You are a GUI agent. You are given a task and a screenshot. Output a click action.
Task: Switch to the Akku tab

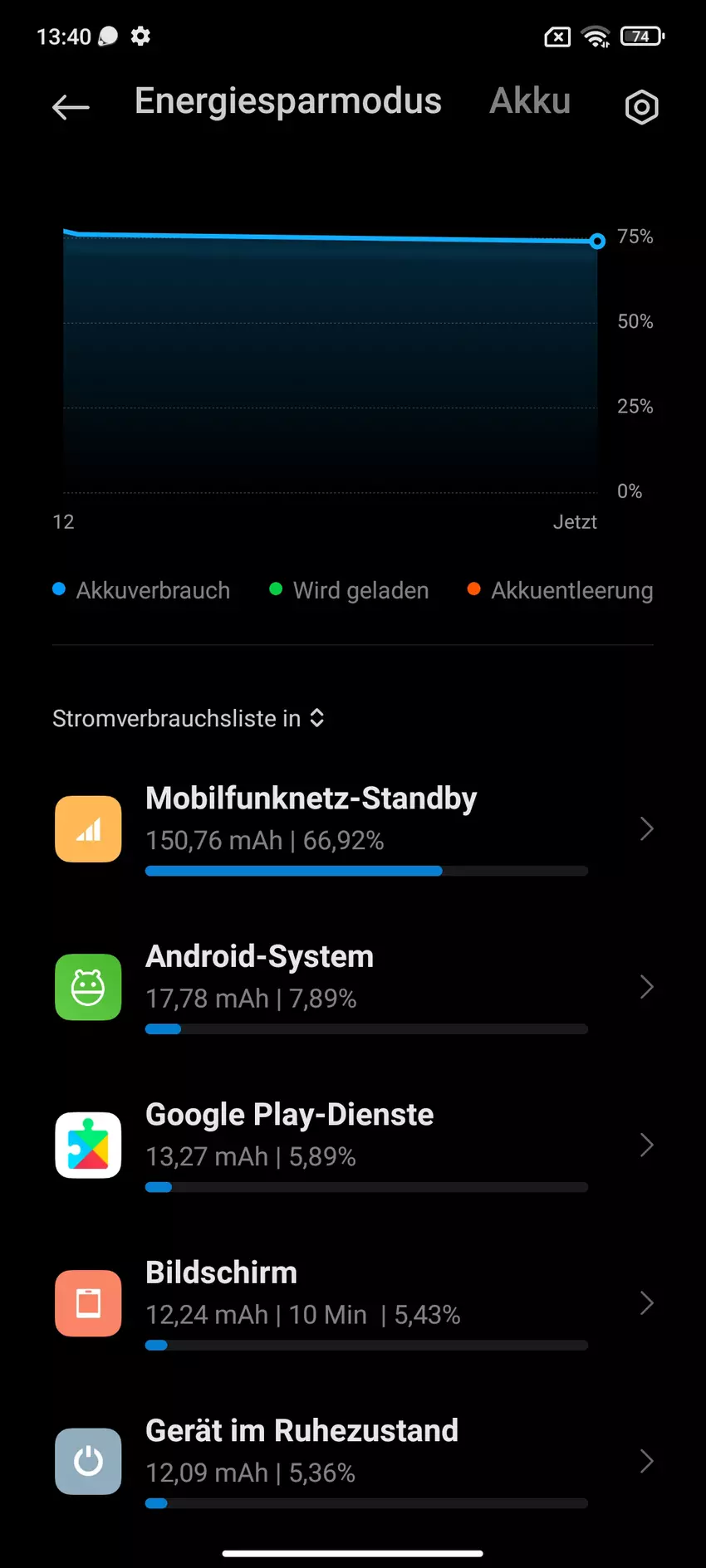[x=529, y=101]
